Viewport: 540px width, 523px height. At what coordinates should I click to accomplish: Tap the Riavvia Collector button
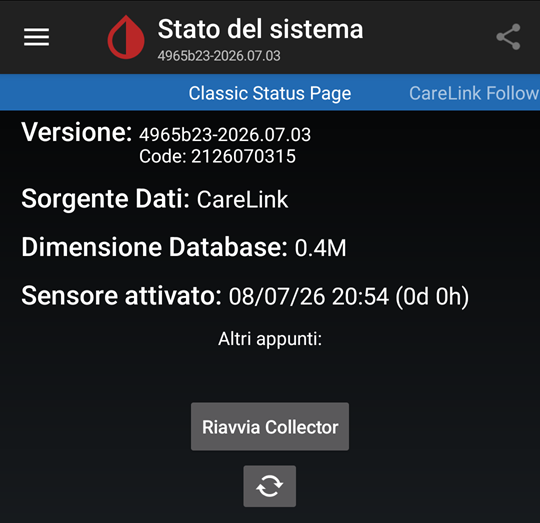[x=270, y=427]
